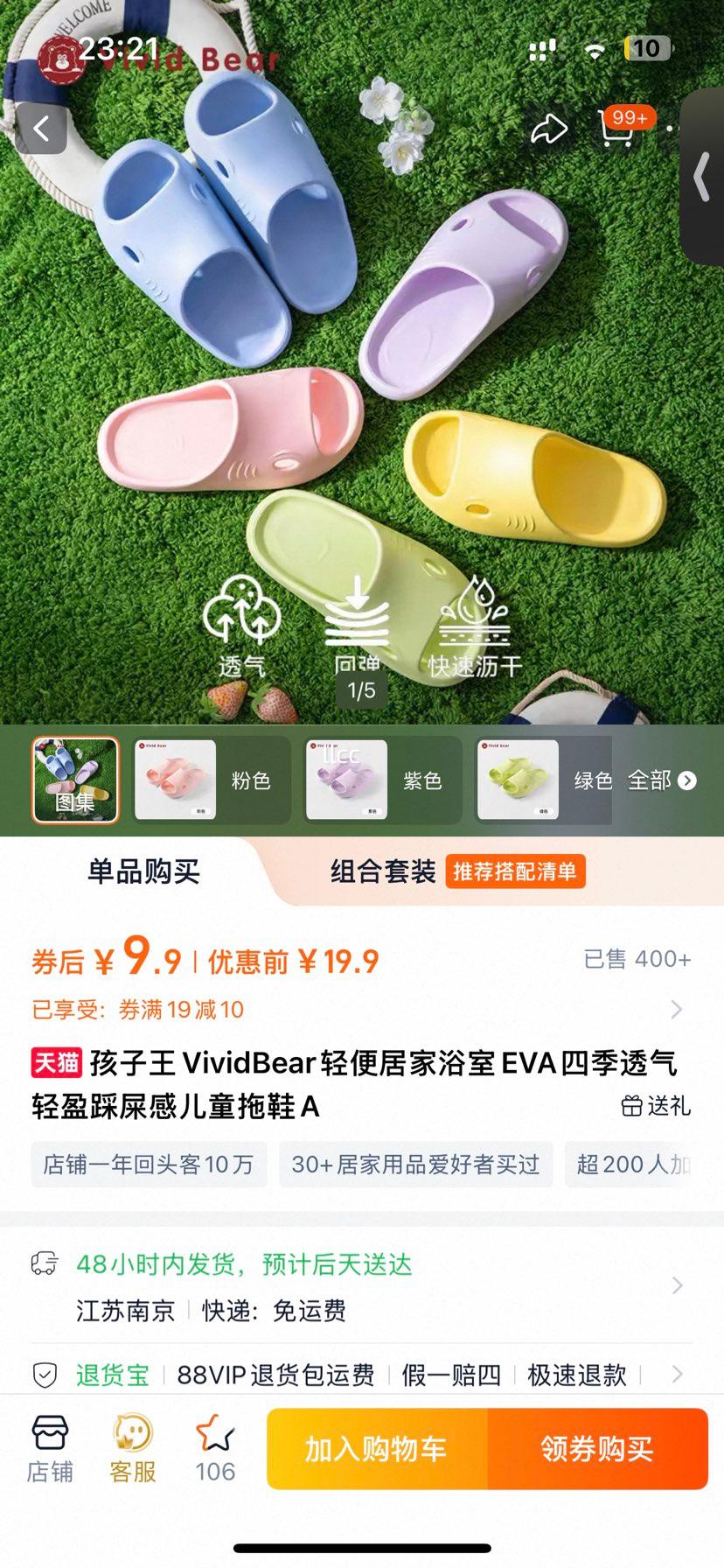724x1568 pixels.
Task: Tap 领券购买 to buy with coupon
Action: (598, 1448)
